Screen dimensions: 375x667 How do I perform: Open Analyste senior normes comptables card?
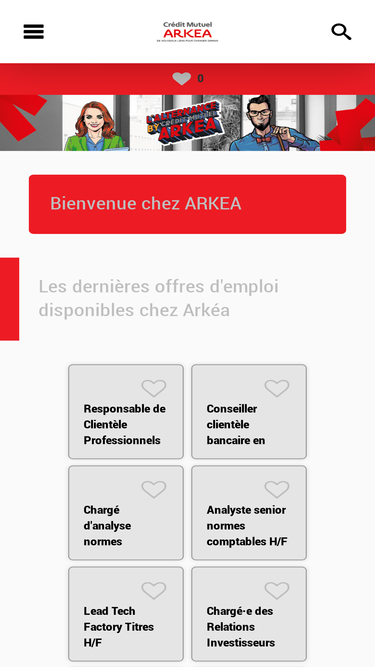(249, 513)
